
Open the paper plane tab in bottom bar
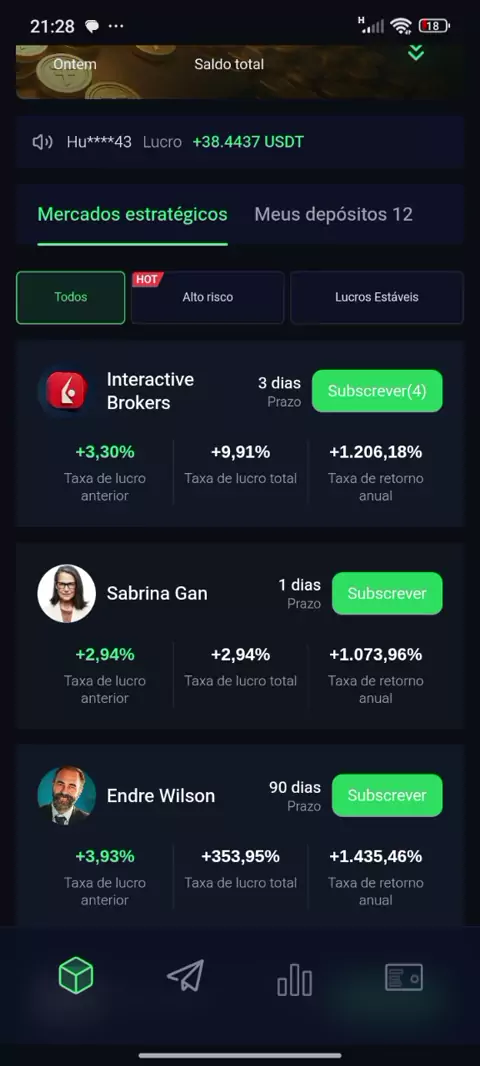(186, 976)
